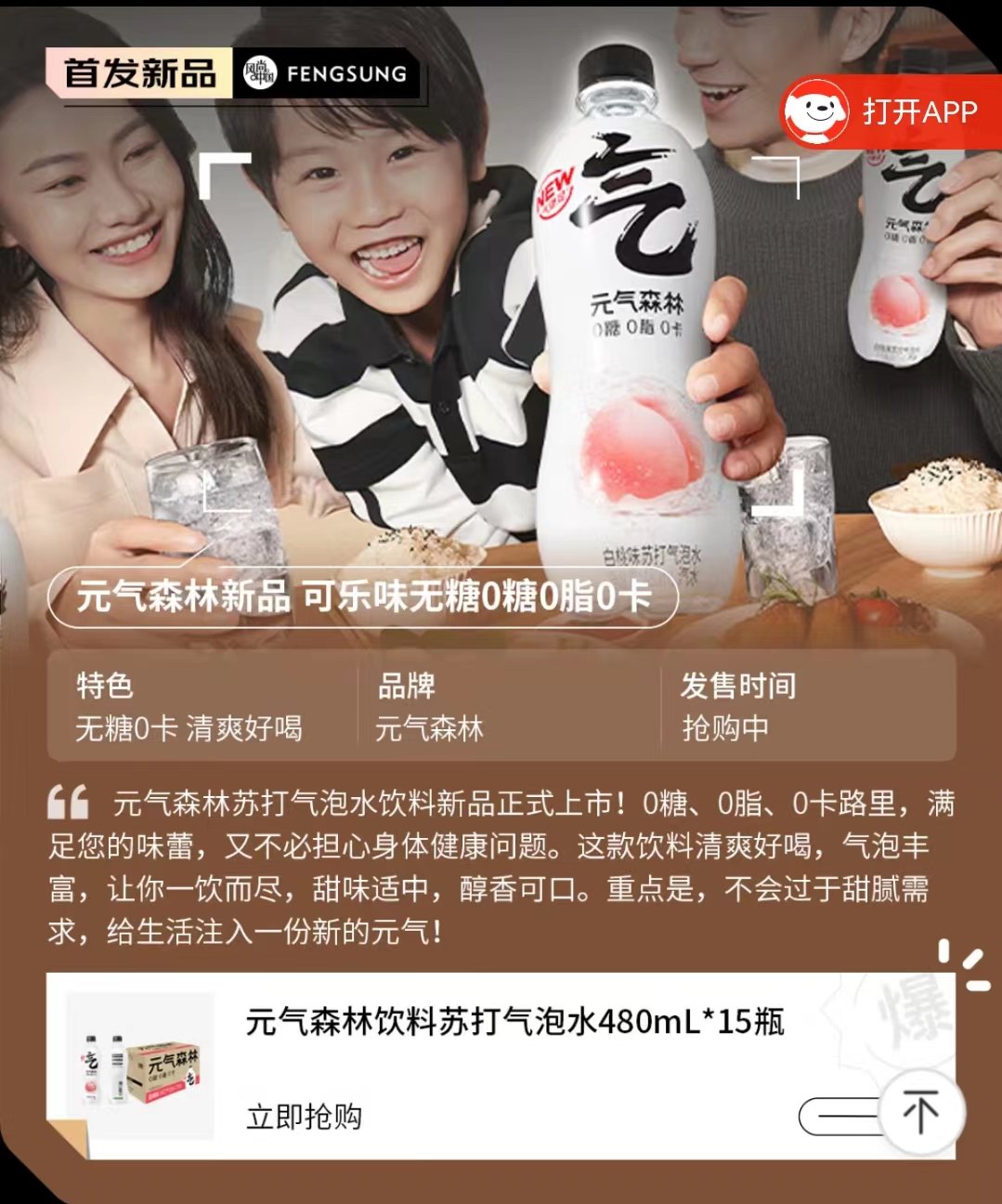Tap the 打开APP button
Viewport: 1002px width, 1204px height.
(891, 112)
